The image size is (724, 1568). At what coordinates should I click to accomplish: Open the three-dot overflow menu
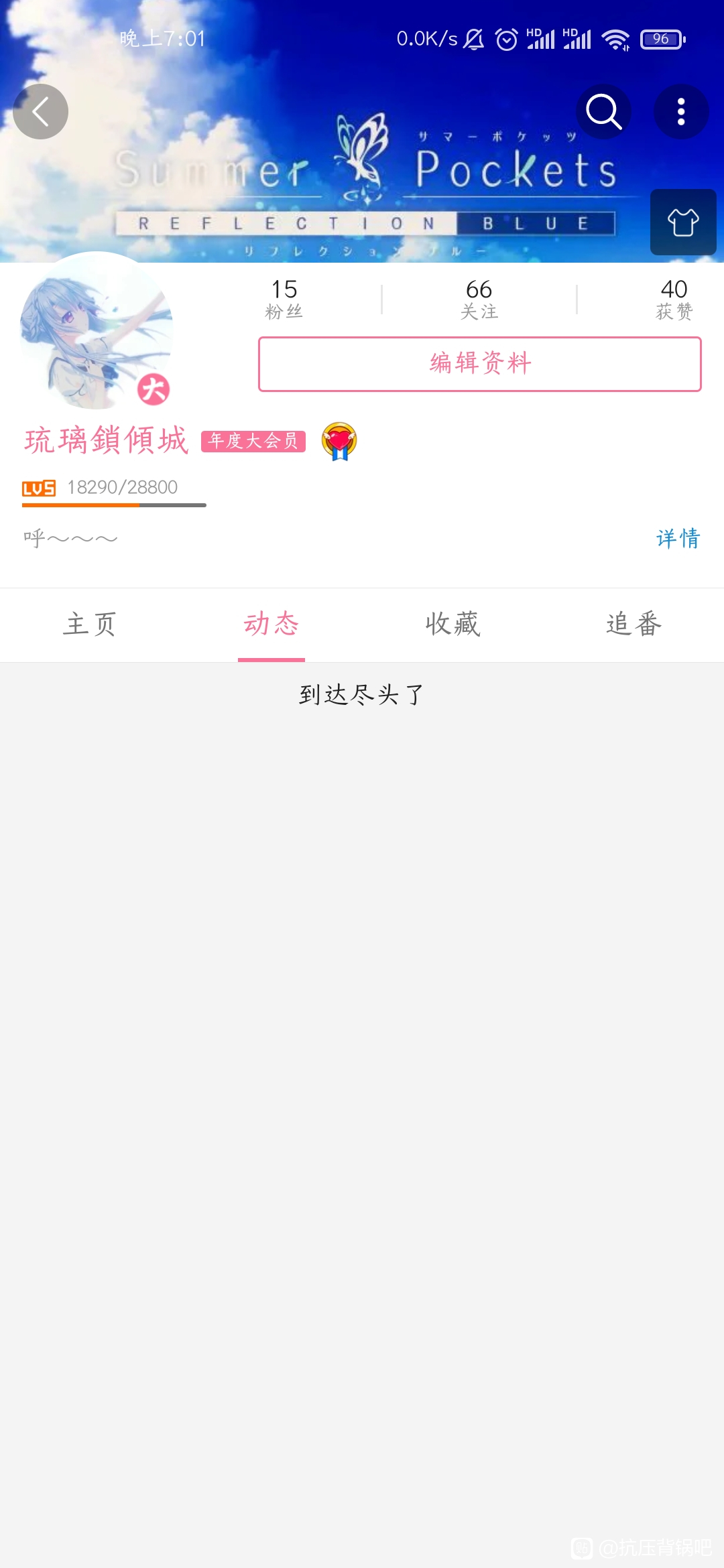click(x=681, y=112)
